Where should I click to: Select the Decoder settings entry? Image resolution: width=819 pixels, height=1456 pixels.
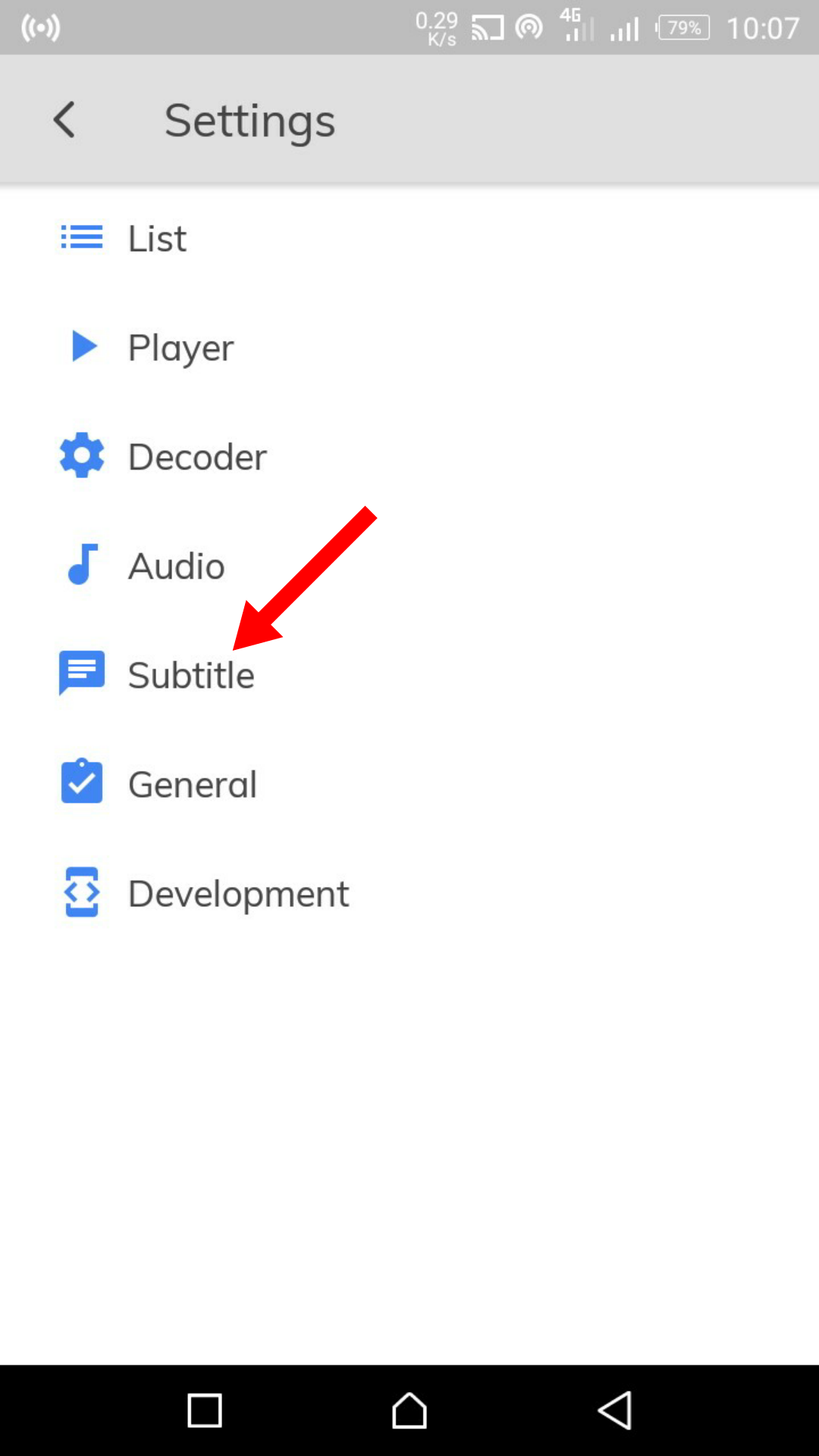[197, 456]
